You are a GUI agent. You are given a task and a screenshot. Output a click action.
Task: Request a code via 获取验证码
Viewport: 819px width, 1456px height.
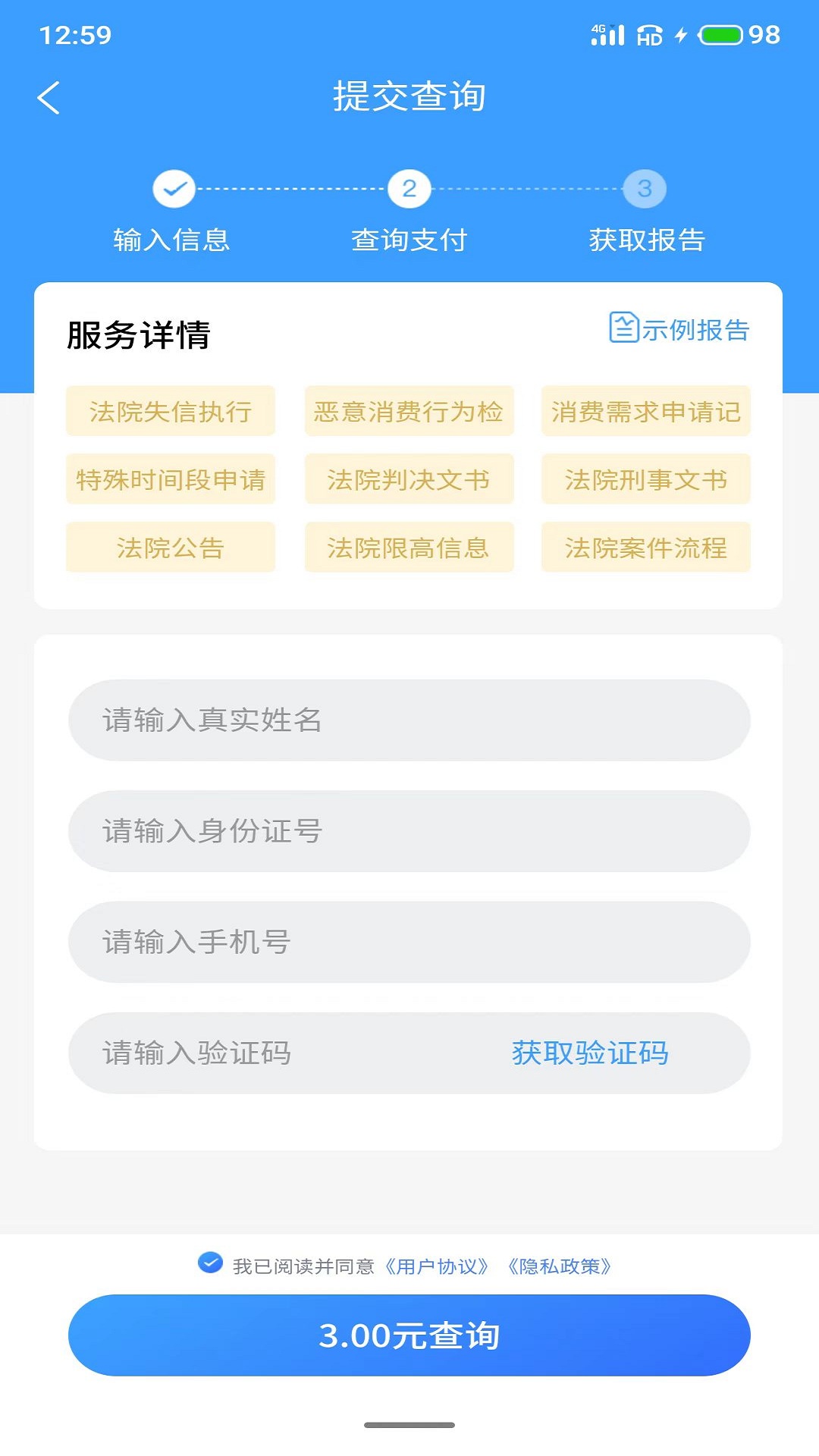[x=590, y=1053]
